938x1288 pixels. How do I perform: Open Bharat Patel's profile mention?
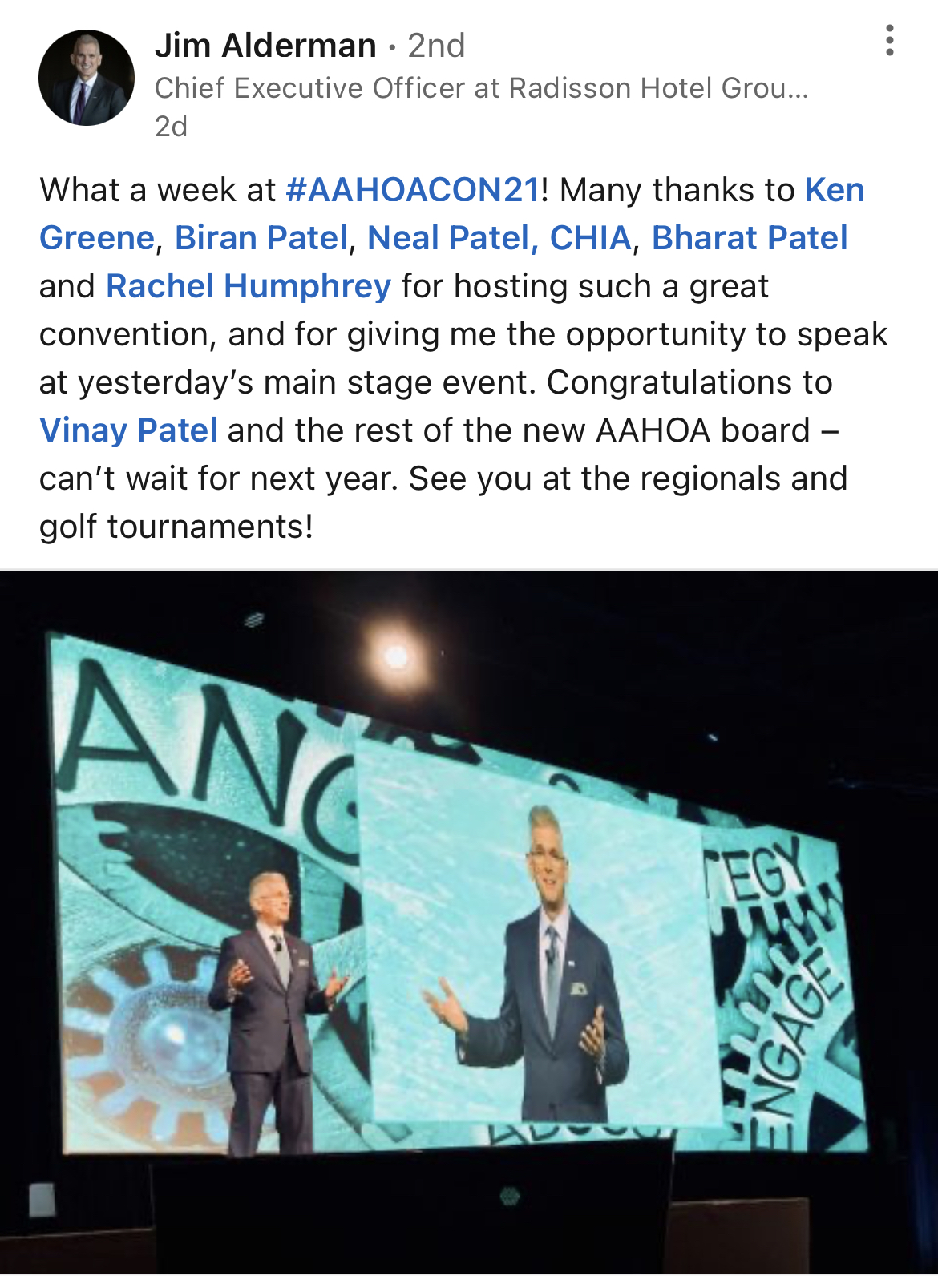[x=749, y=238]
